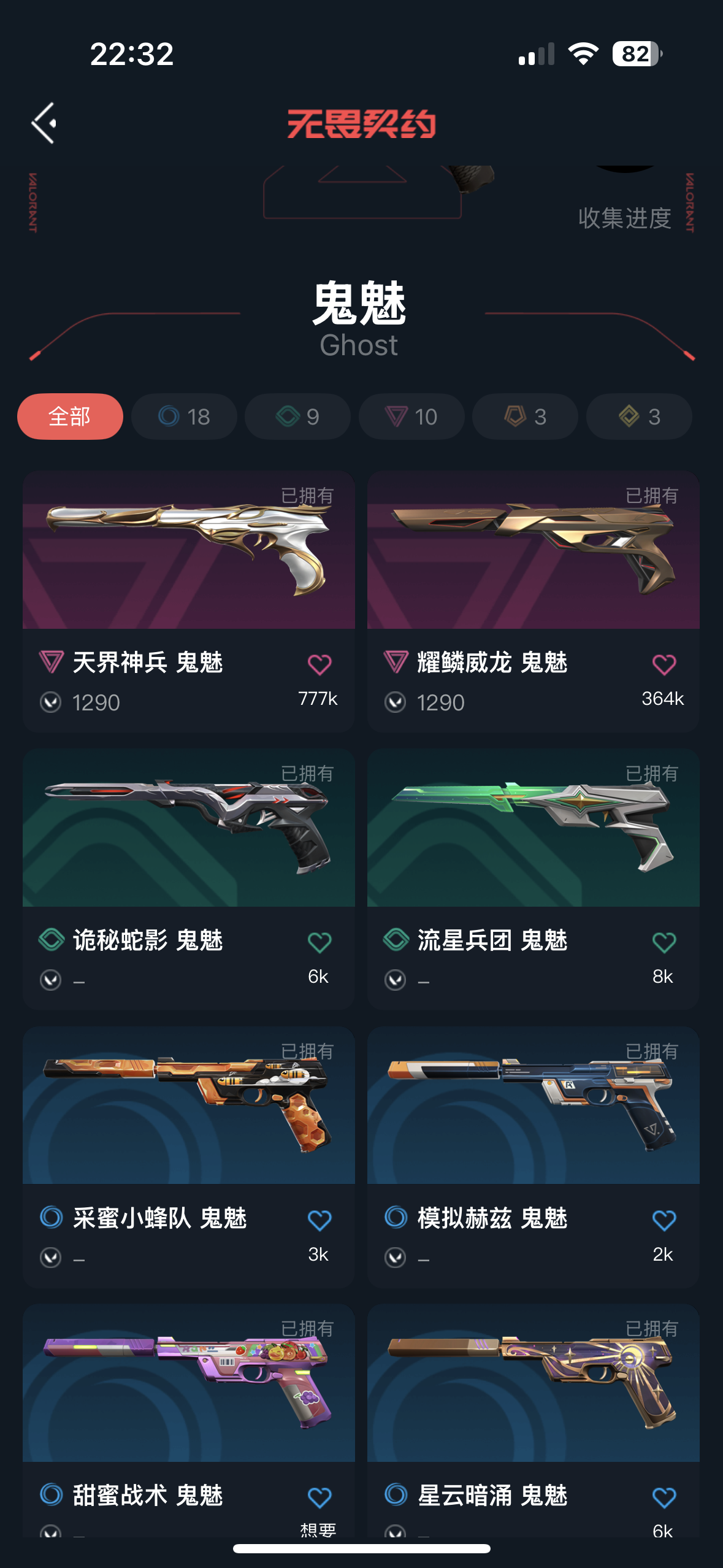Open 收集进度 collection progress
This screenshot has width=723, height=1568.
(624, 218)
